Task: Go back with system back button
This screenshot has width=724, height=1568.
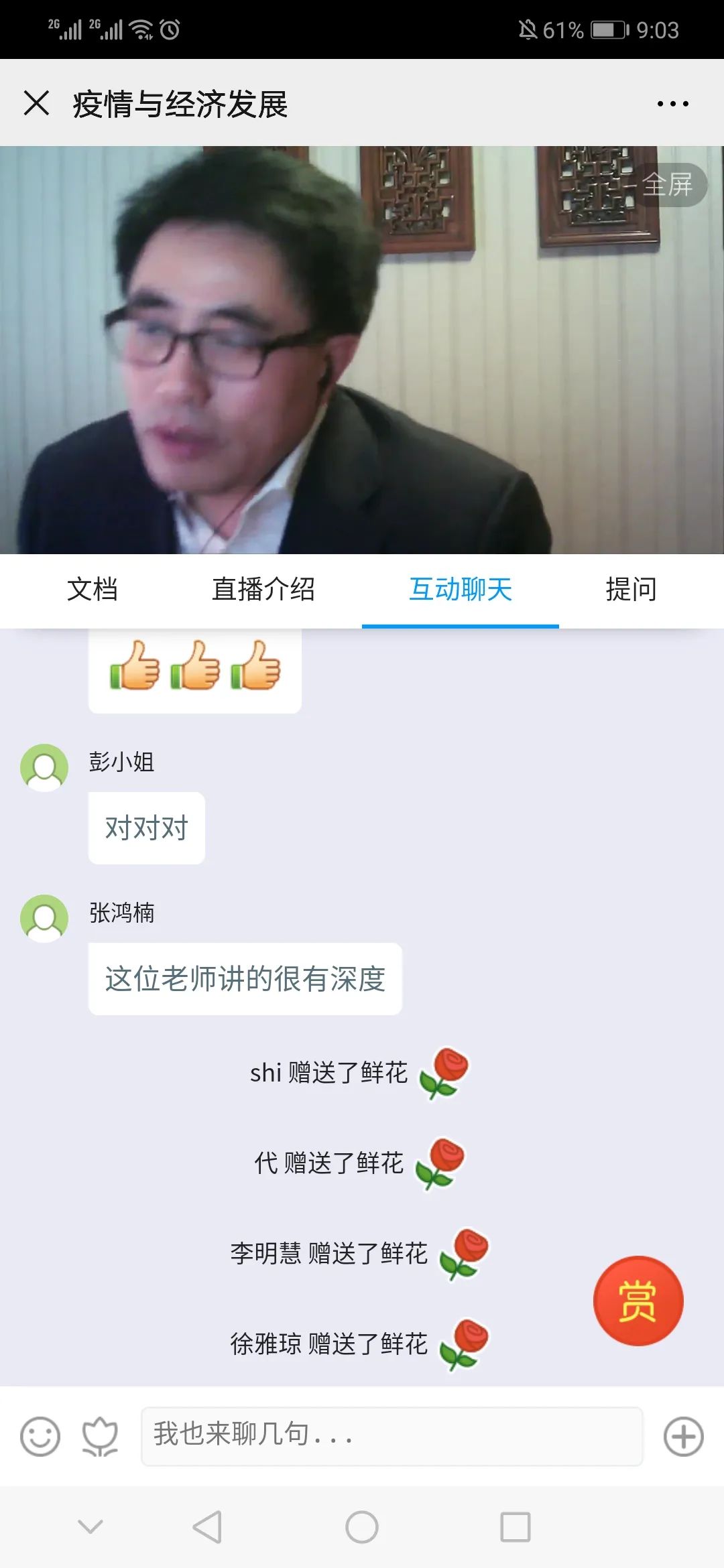Action: click(207, 1527)
